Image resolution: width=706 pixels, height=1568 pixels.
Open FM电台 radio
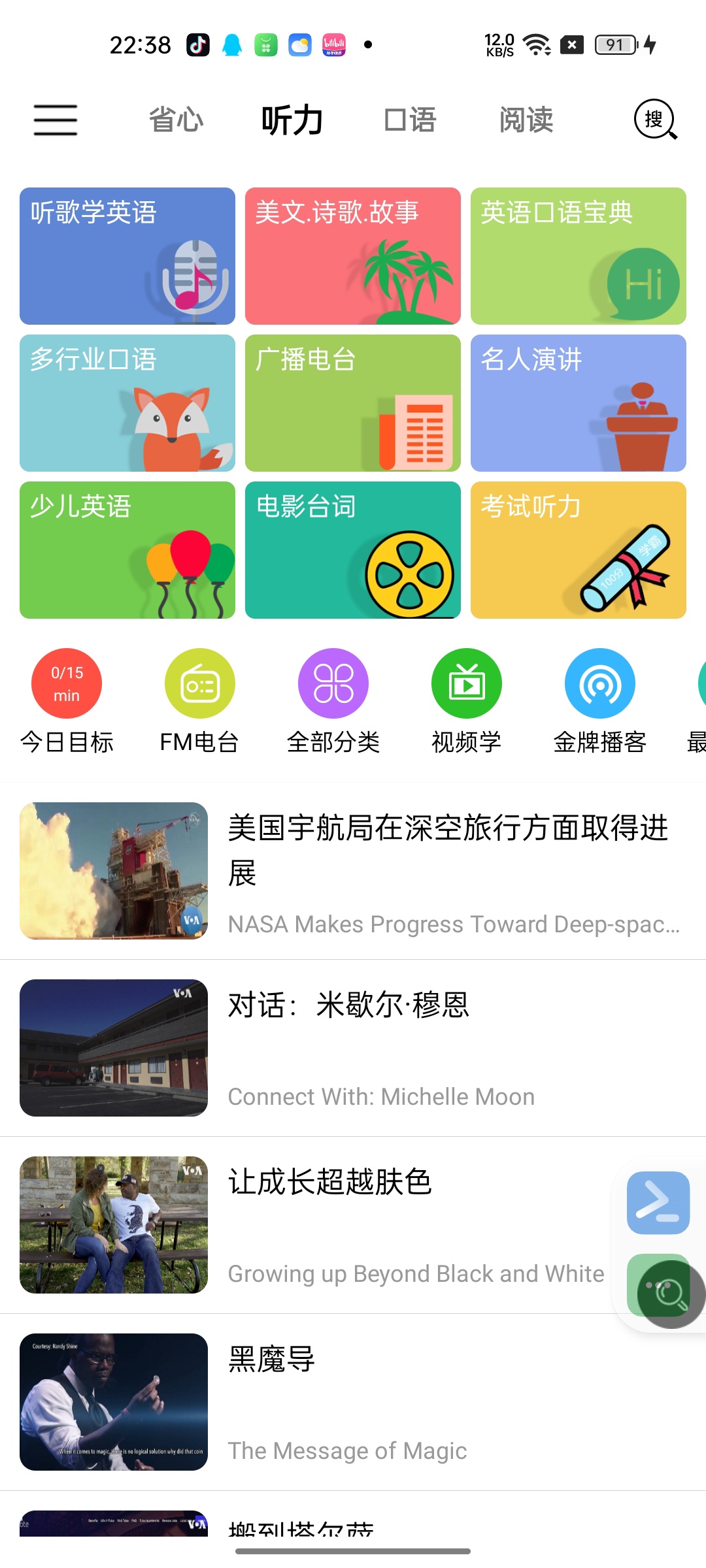[x=200, y=700]
